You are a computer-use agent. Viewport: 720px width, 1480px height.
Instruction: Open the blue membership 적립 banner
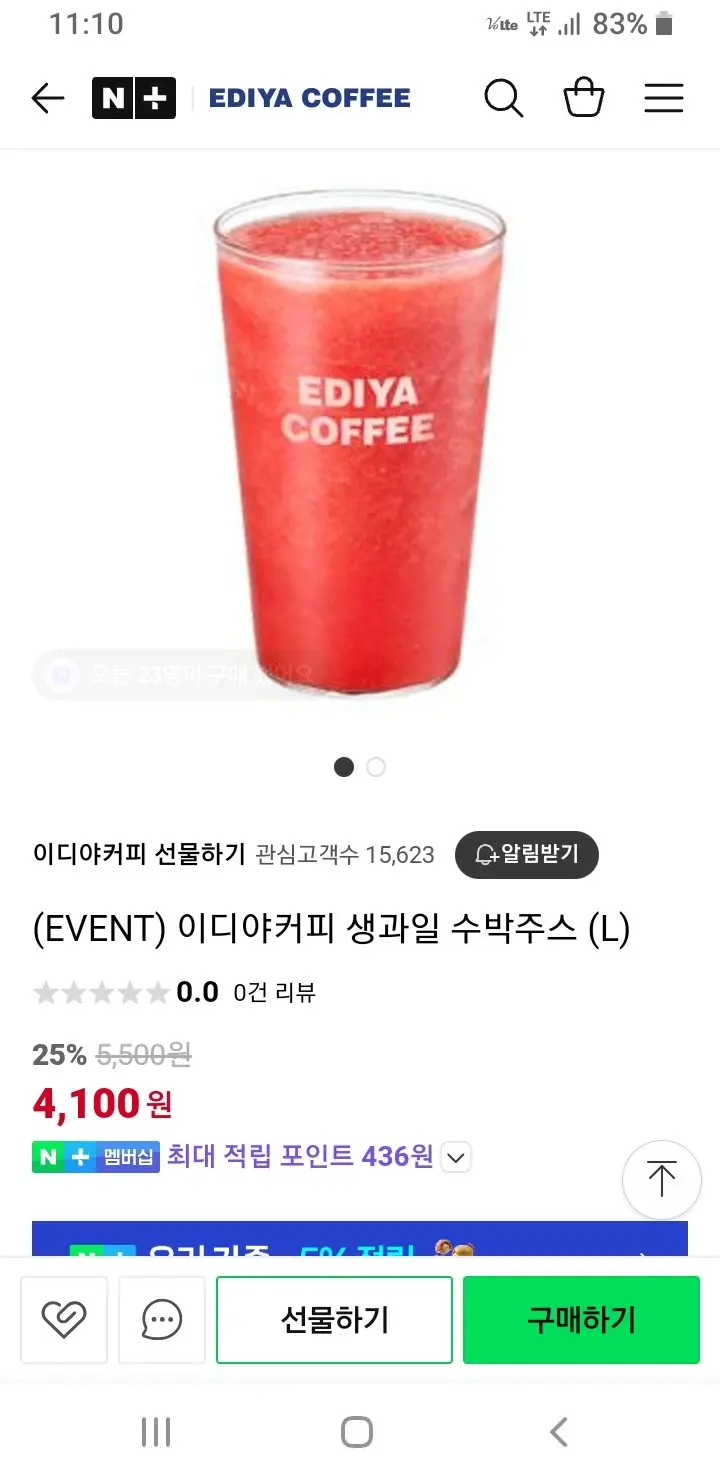coord(360,1240)
